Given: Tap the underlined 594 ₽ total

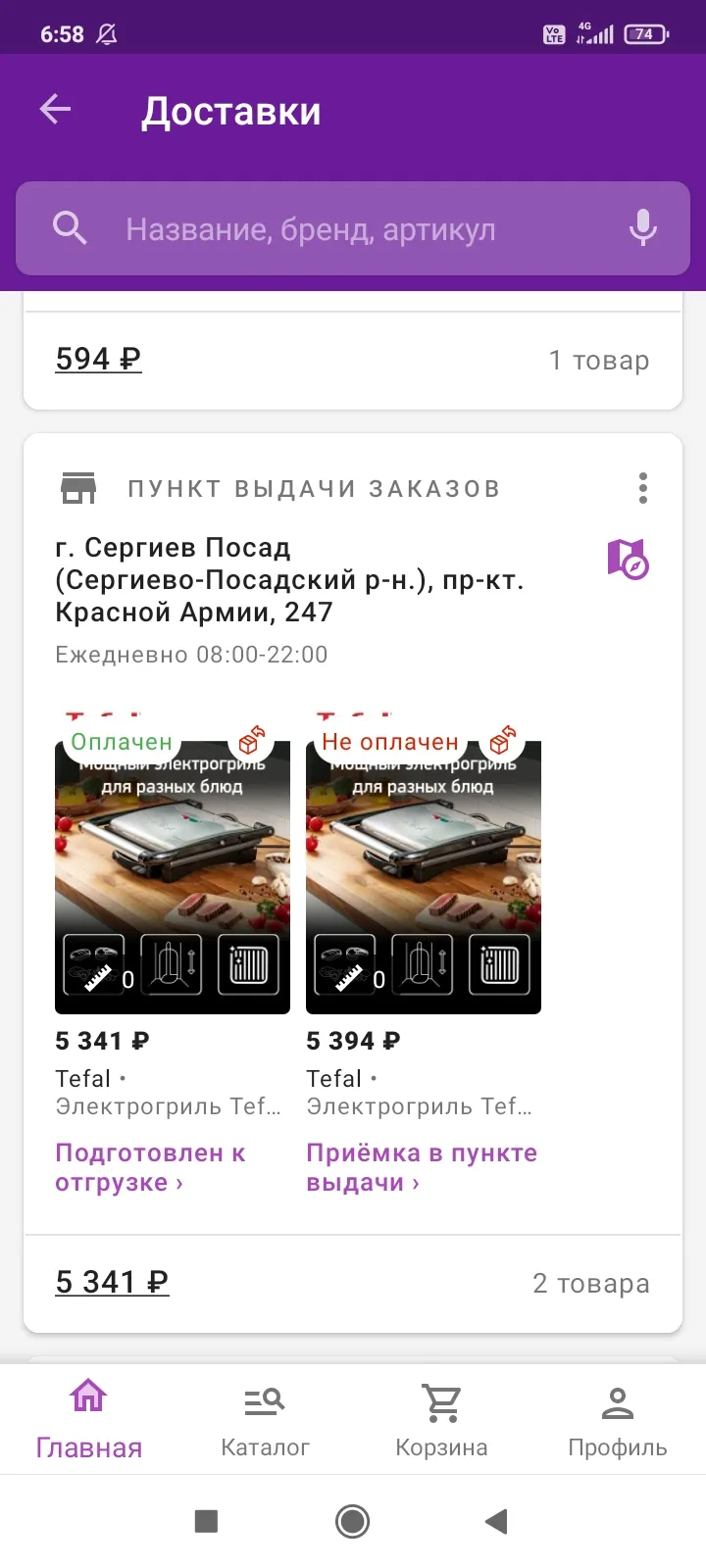Looking at the screenshot, I should coord(98,359).
